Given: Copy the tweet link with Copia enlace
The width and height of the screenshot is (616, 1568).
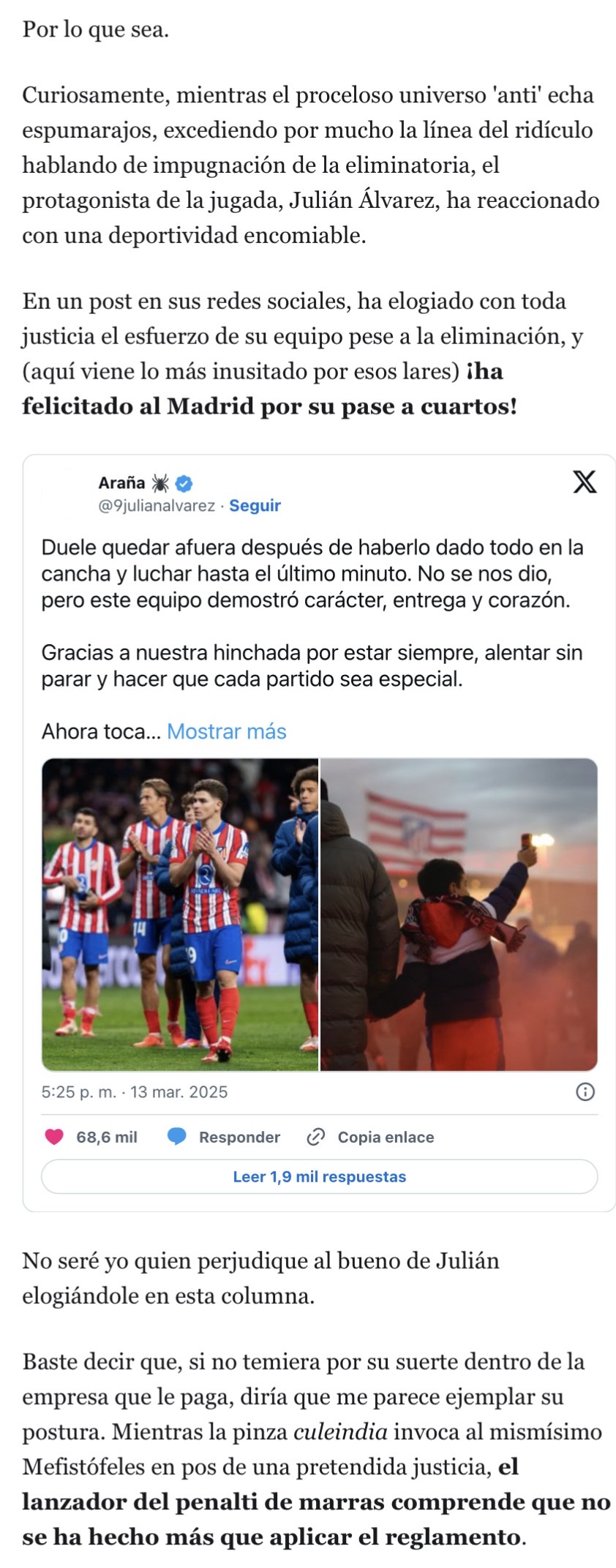Looking at the screenshot, I should [371, 1137].
